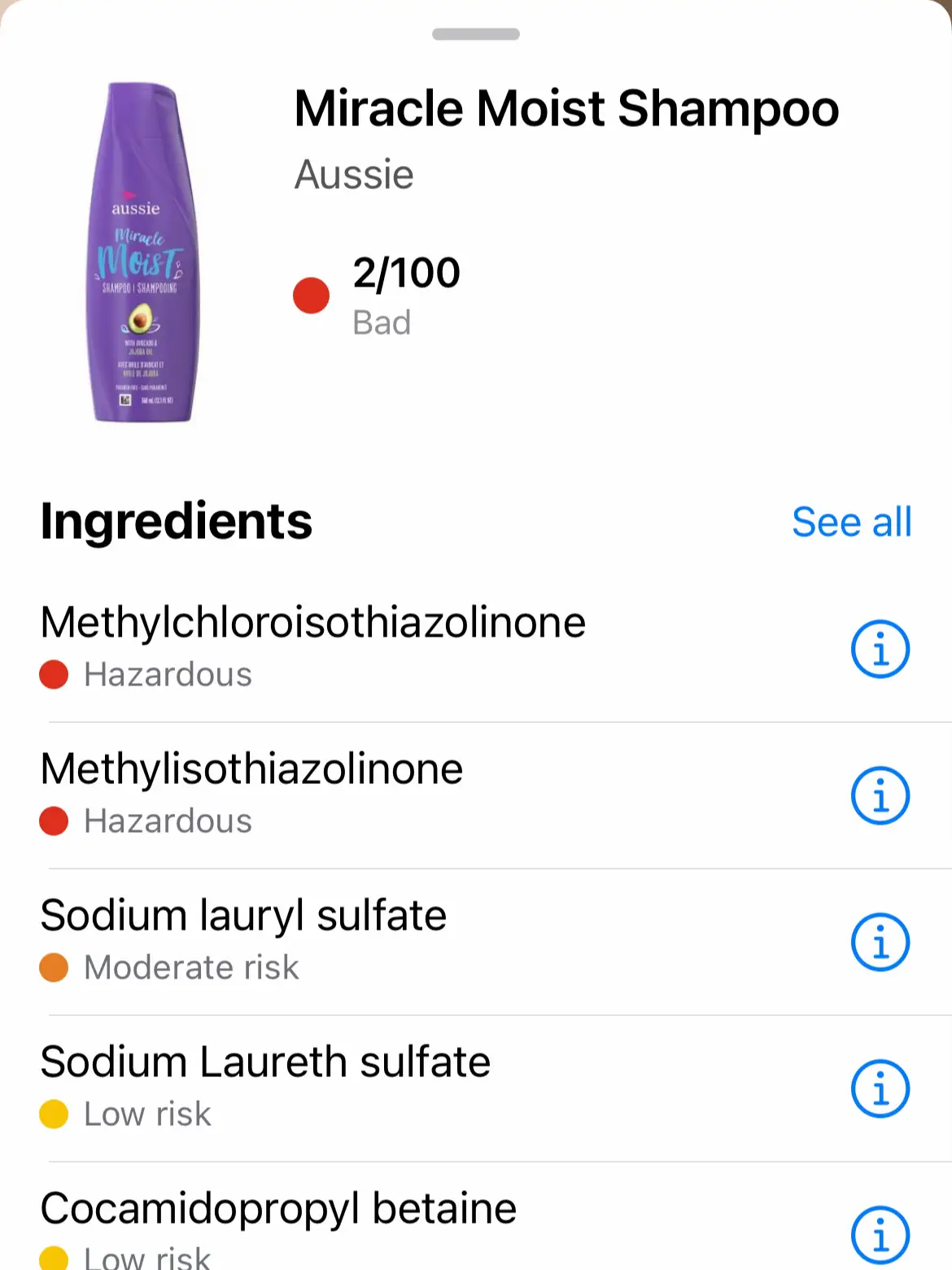View Sodium lauryl sulfate info
The height and width of the screenshot is (1270, 952).
(x=880, y=942)
